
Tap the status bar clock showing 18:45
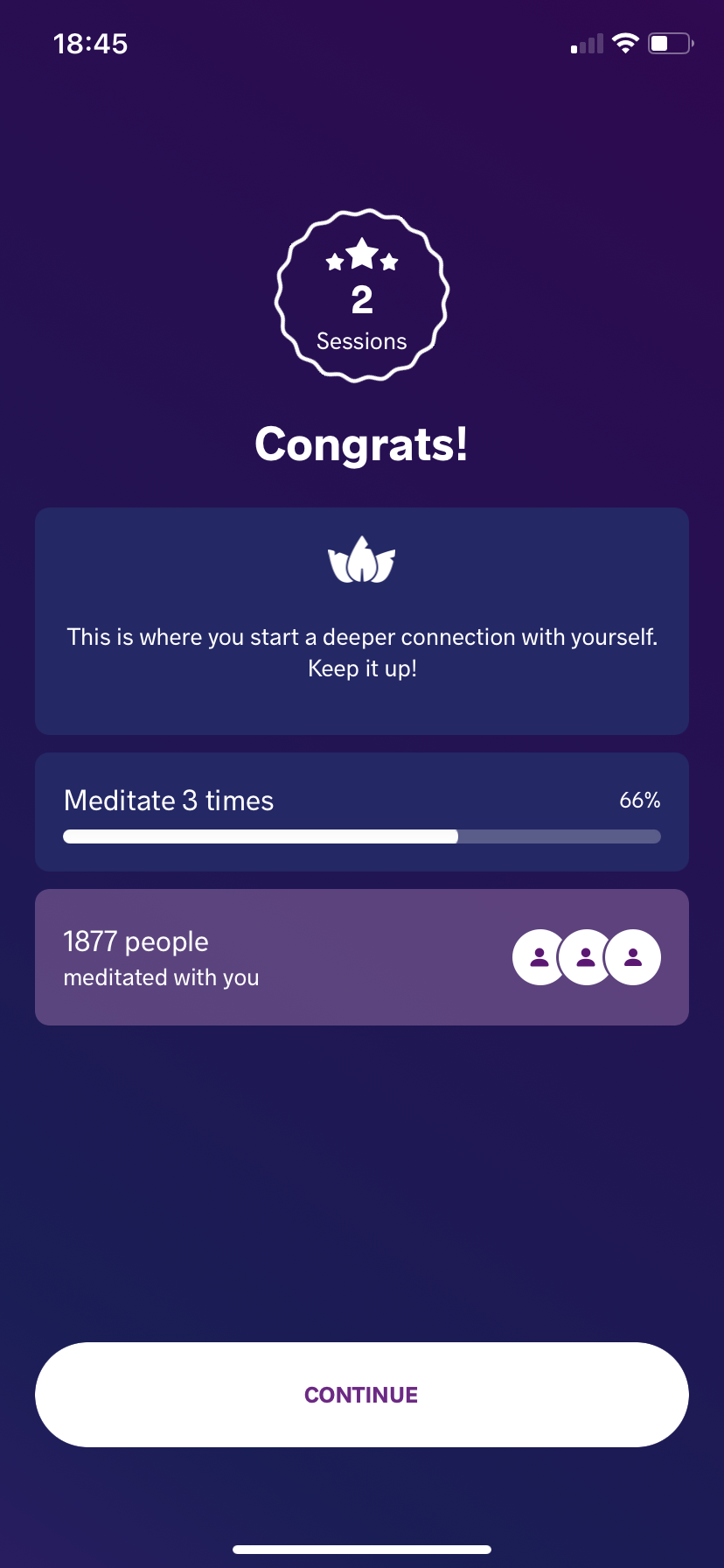pyautogui.click(x=91, y=43)
